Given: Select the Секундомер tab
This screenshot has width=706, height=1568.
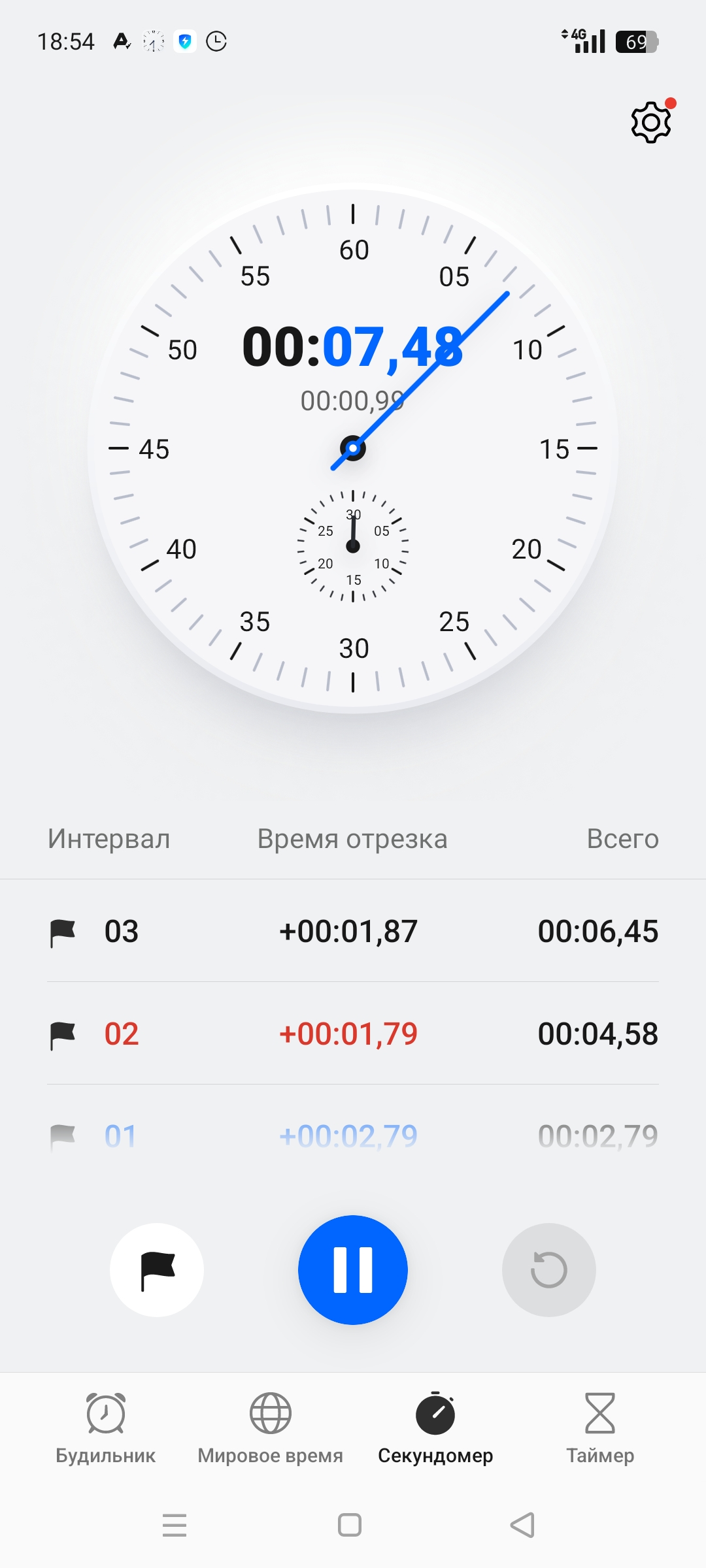Looking at the screenshot, I should click(x=435, y=1428).
